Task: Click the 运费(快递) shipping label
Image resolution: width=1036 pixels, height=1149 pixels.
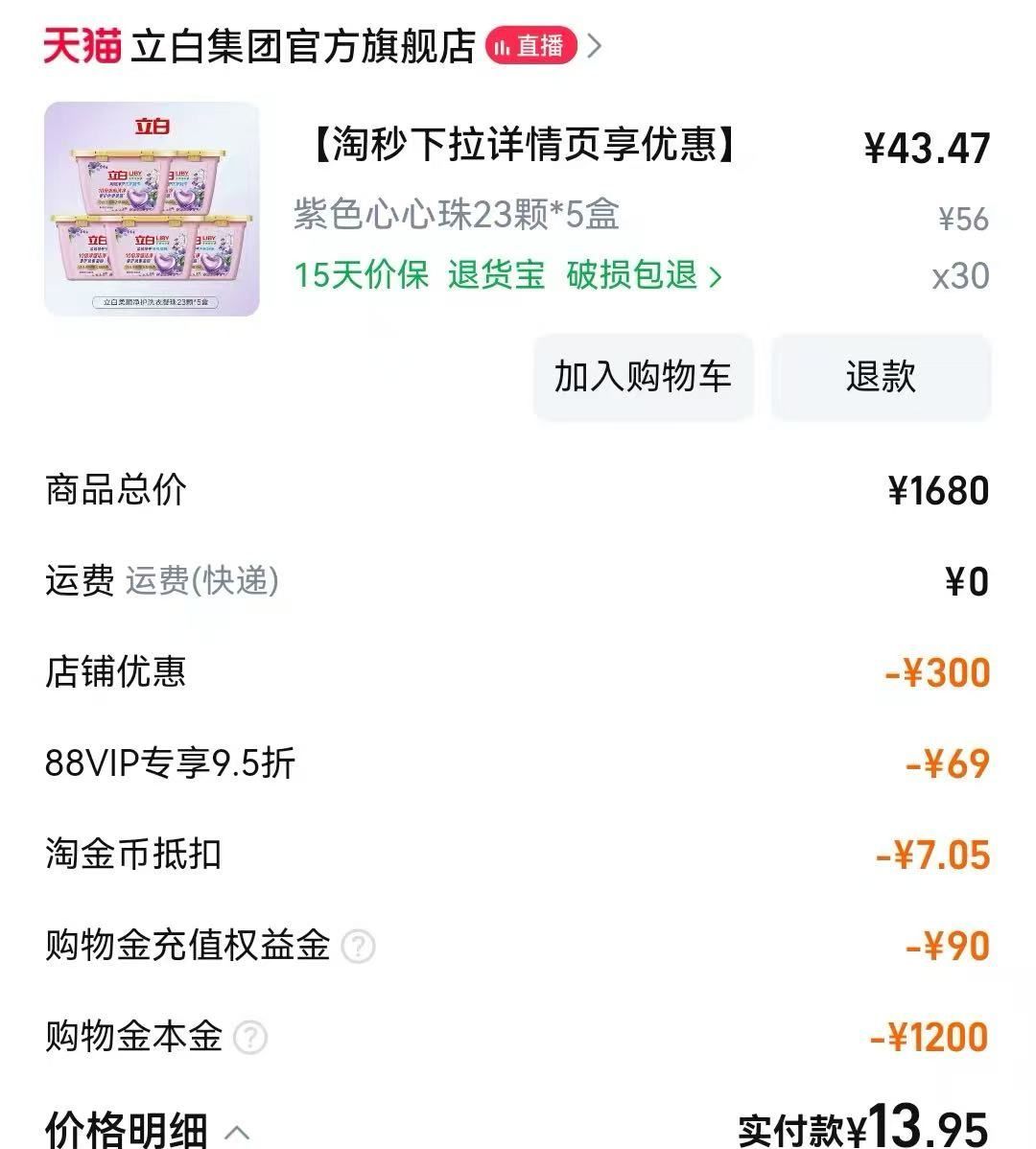Action: click(x=202, y=580)
